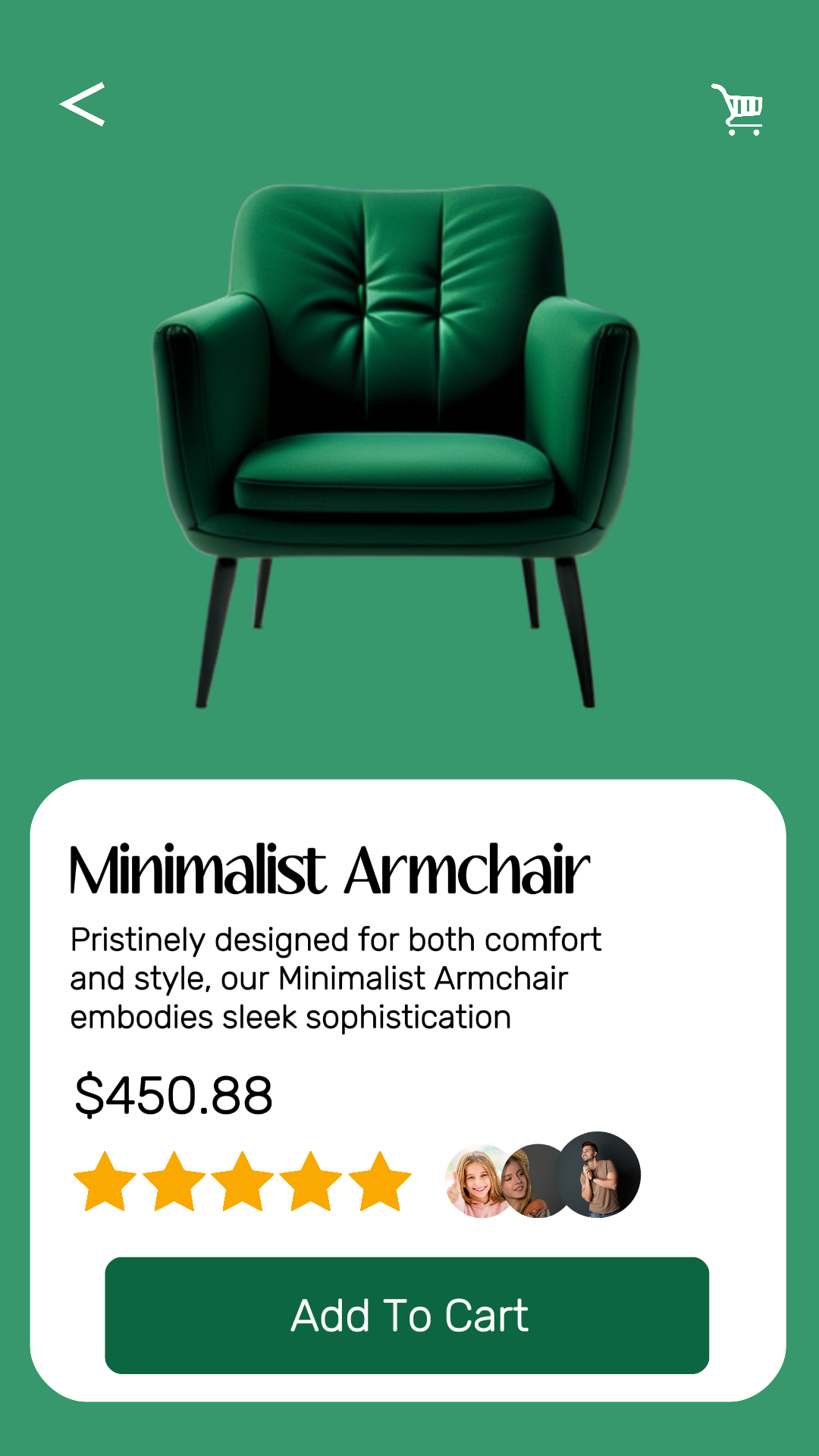Open the shopping cart
The image size is (819, 1456).
click(x=737, y=110)
